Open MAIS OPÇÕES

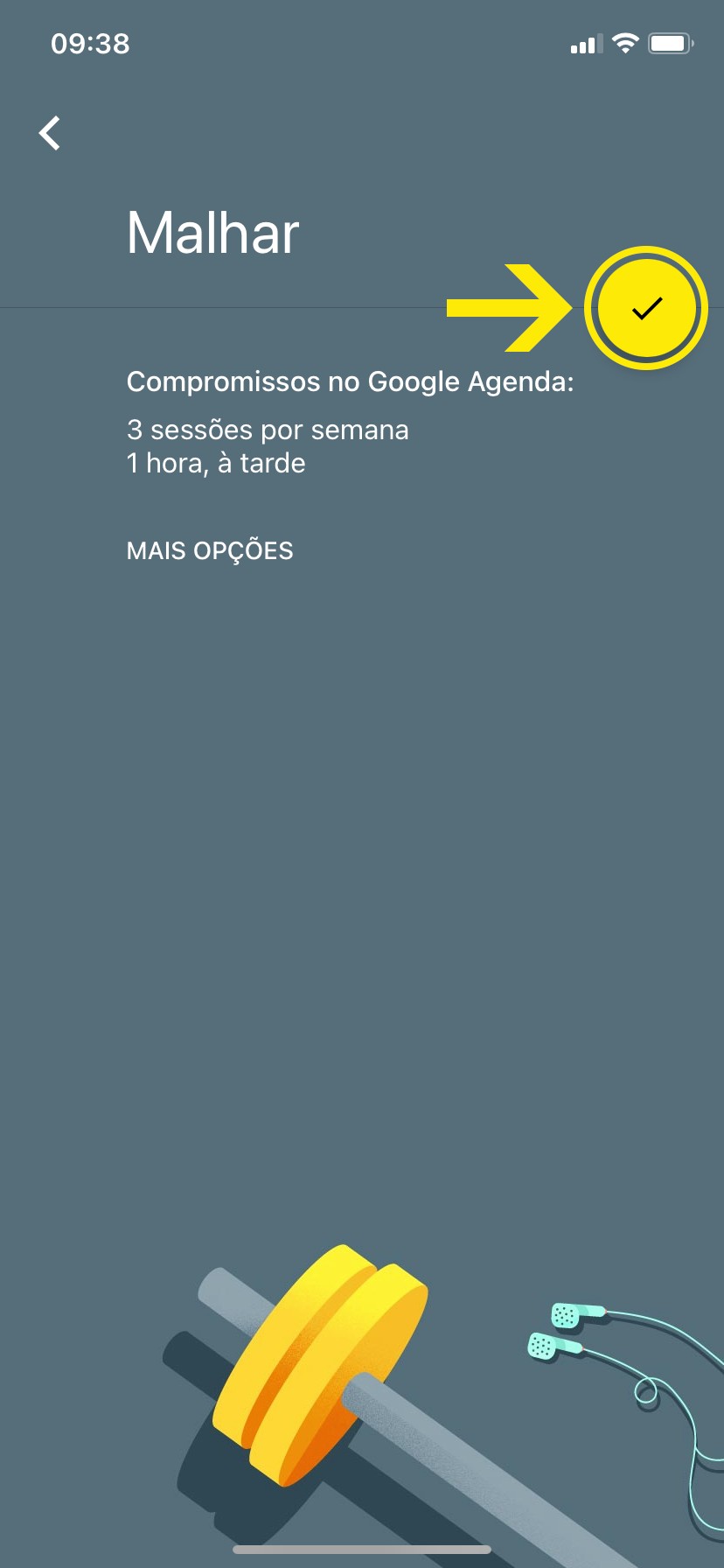210,551
